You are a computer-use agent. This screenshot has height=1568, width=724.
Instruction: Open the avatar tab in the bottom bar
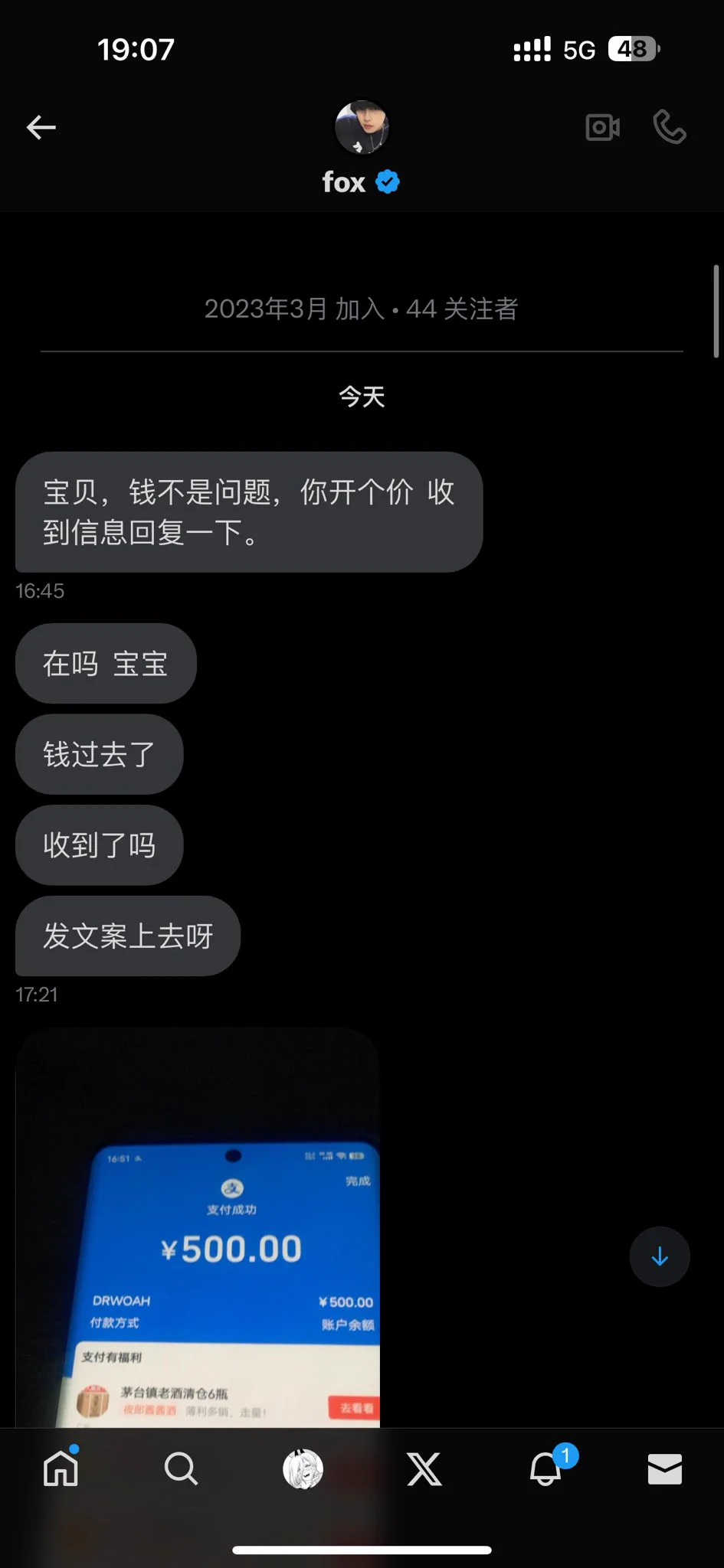click(303, 1468)
